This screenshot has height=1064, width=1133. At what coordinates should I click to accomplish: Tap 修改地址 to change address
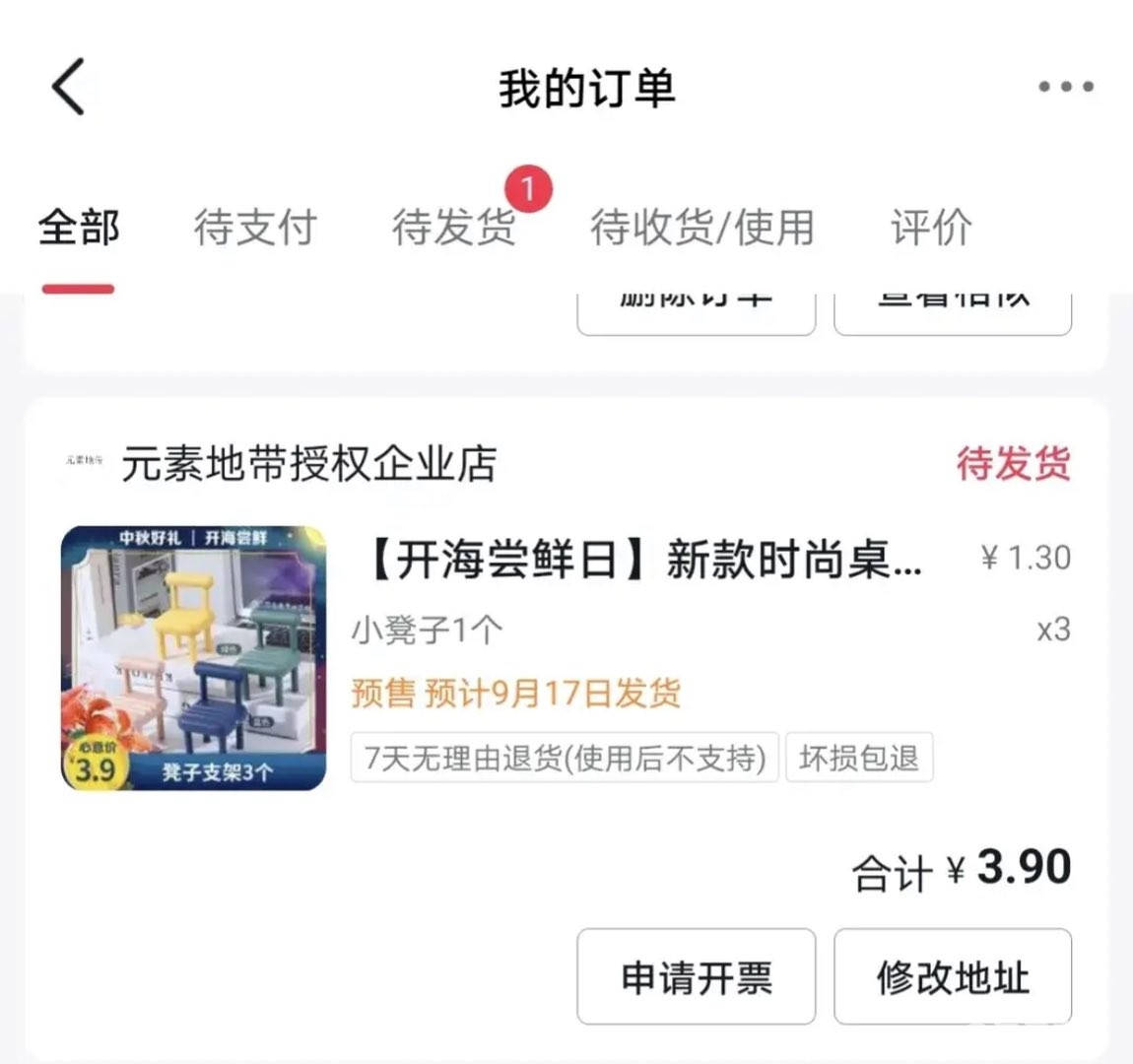point(952,977)
